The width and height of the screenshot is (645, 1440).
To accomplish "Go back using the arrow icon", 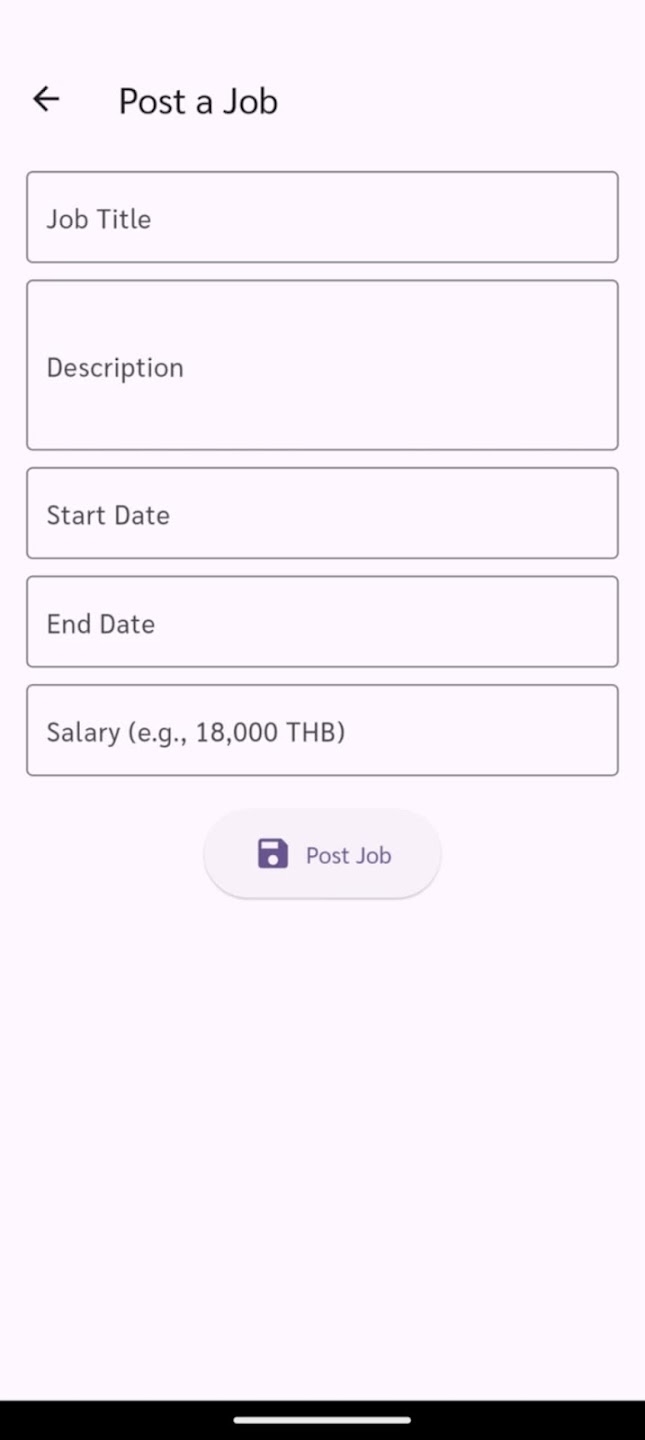I will [x=46, y=99].
